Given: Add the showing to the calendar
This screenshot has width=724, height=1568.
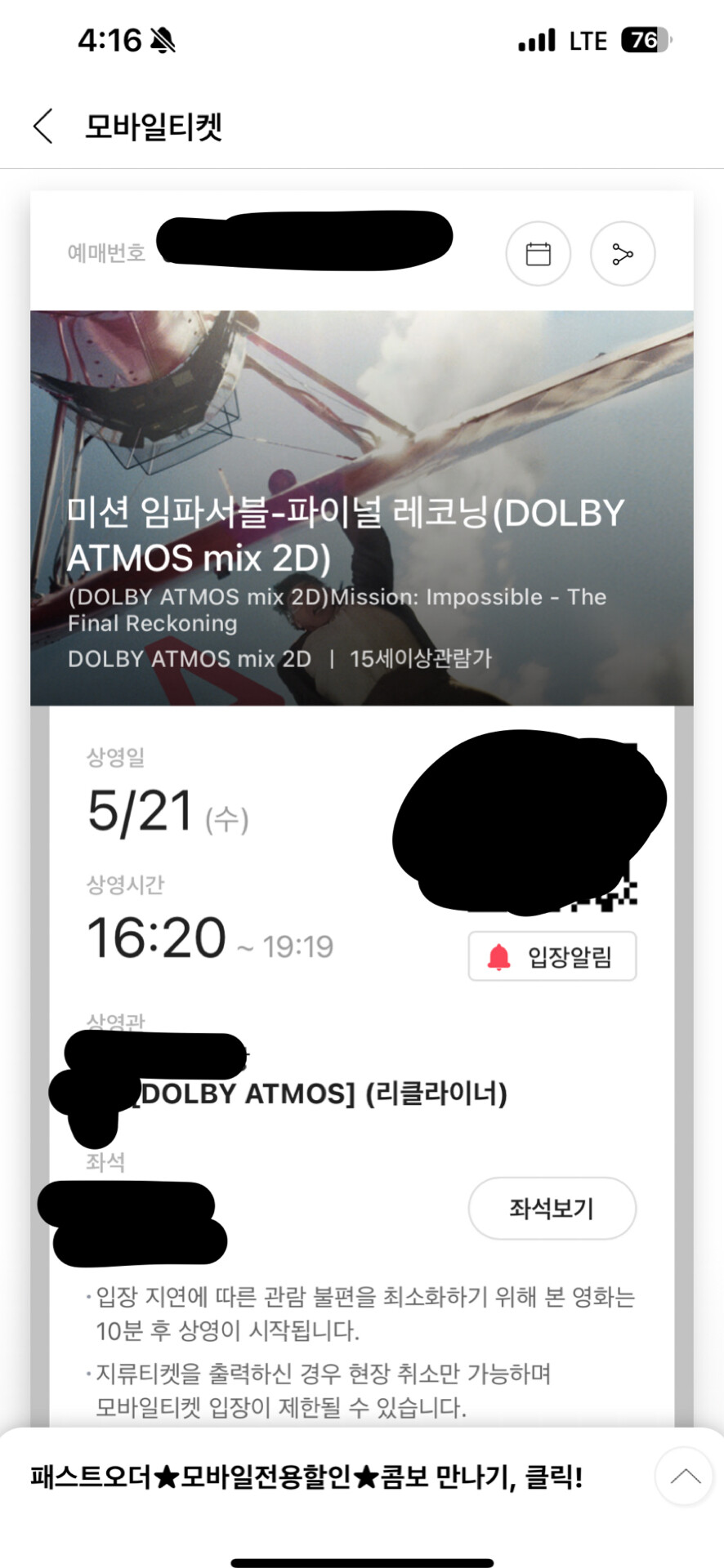Looking at the screenshot, I should [x=538, y=254].
